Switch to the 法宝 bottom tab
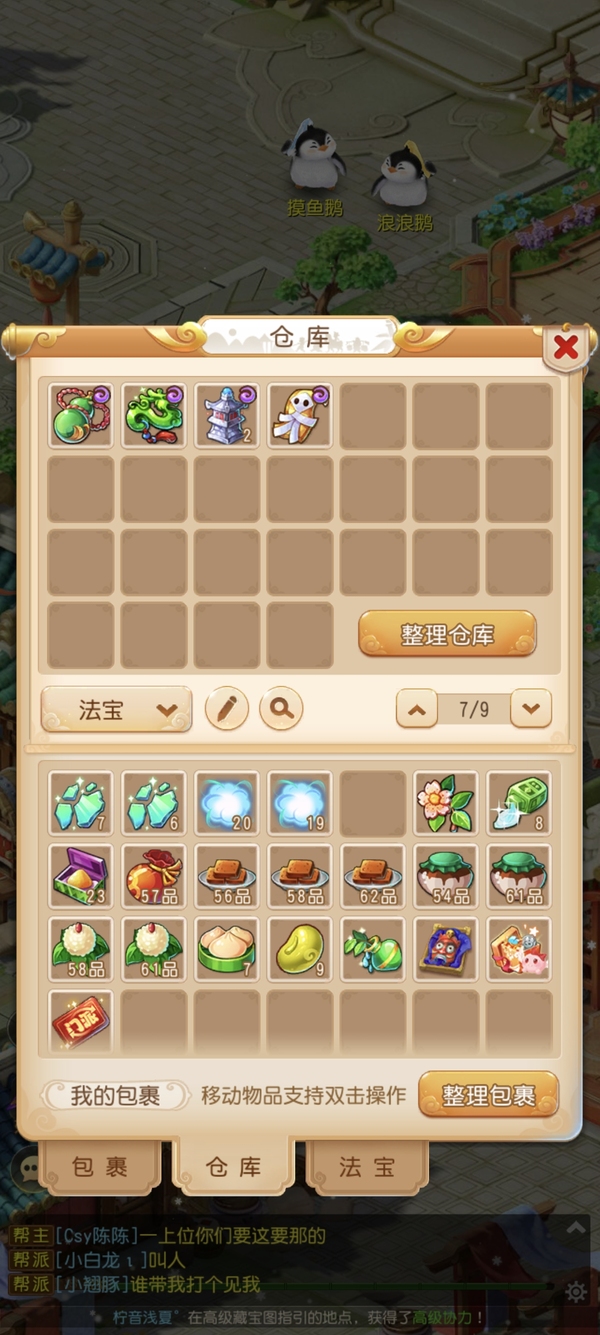The height and width of the screenshot is (1335, 600). tap(366, 1167)
